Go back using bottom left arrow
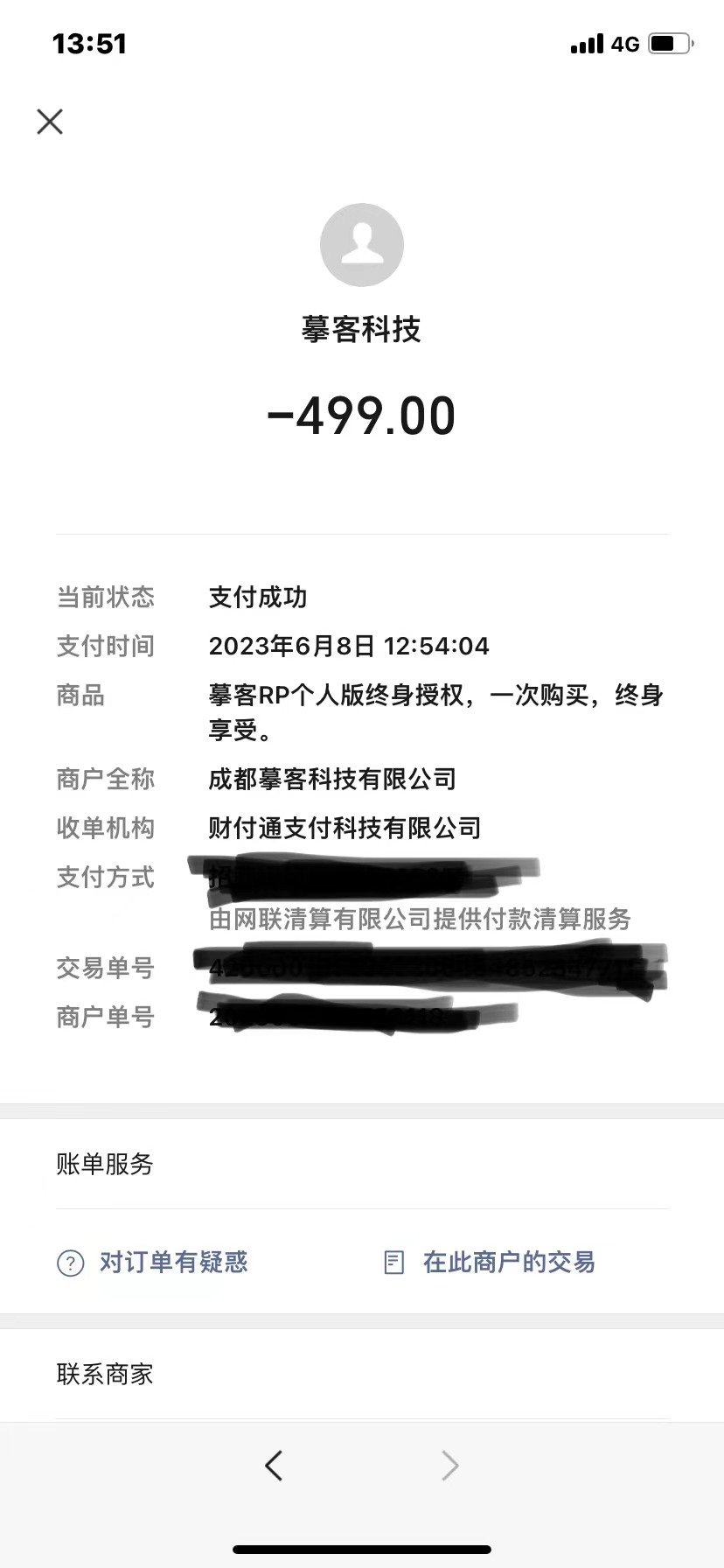Image resolution: width=724 pixels, height=1568 pixels. 274,1465
